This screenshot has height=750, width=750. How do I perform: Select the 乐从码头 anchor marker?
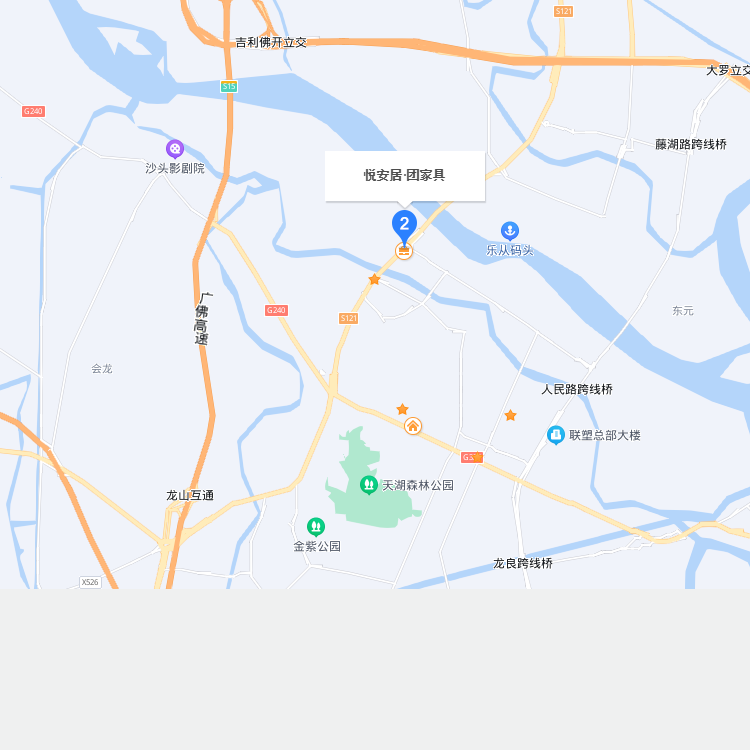[510, 231]
